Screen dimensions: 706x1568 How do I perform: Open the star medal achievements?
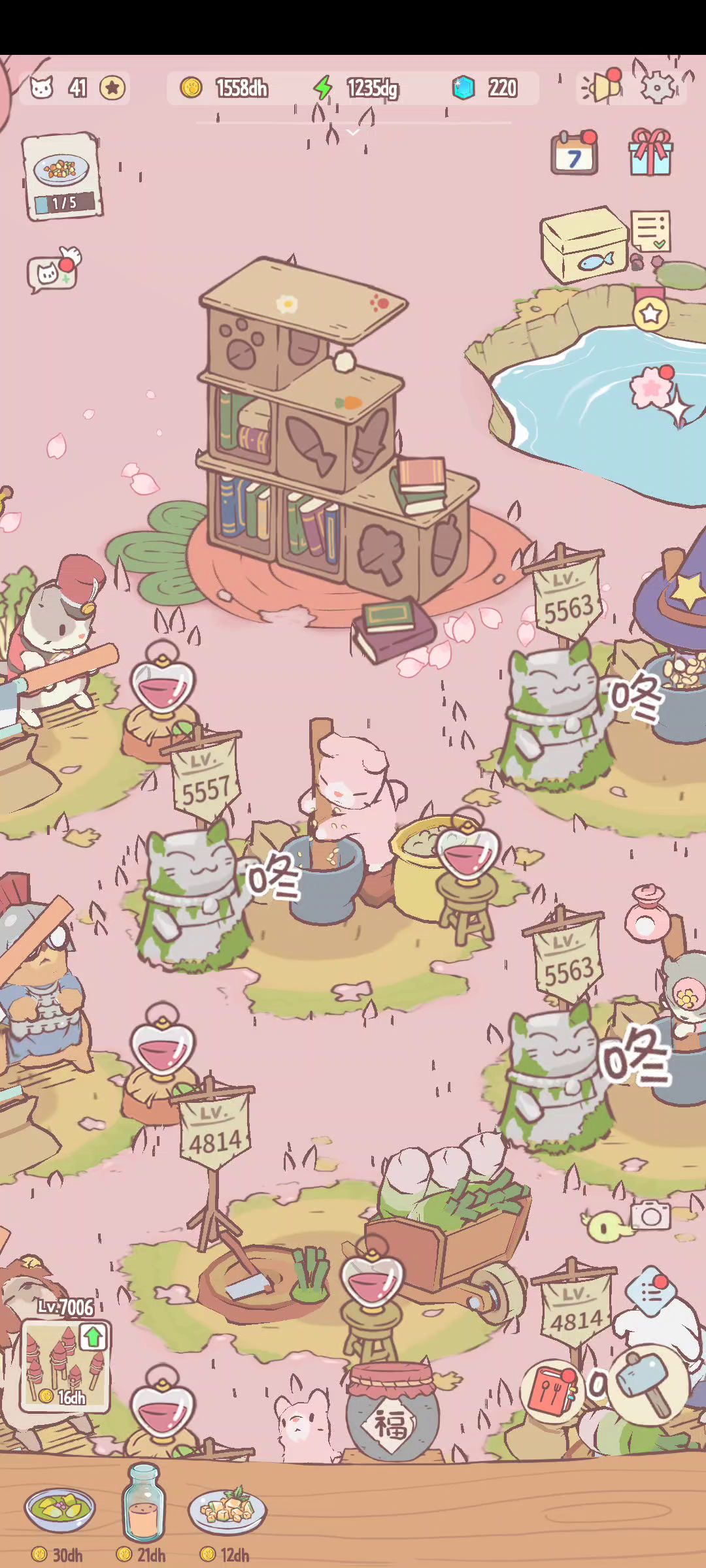[x=650, y=314]
